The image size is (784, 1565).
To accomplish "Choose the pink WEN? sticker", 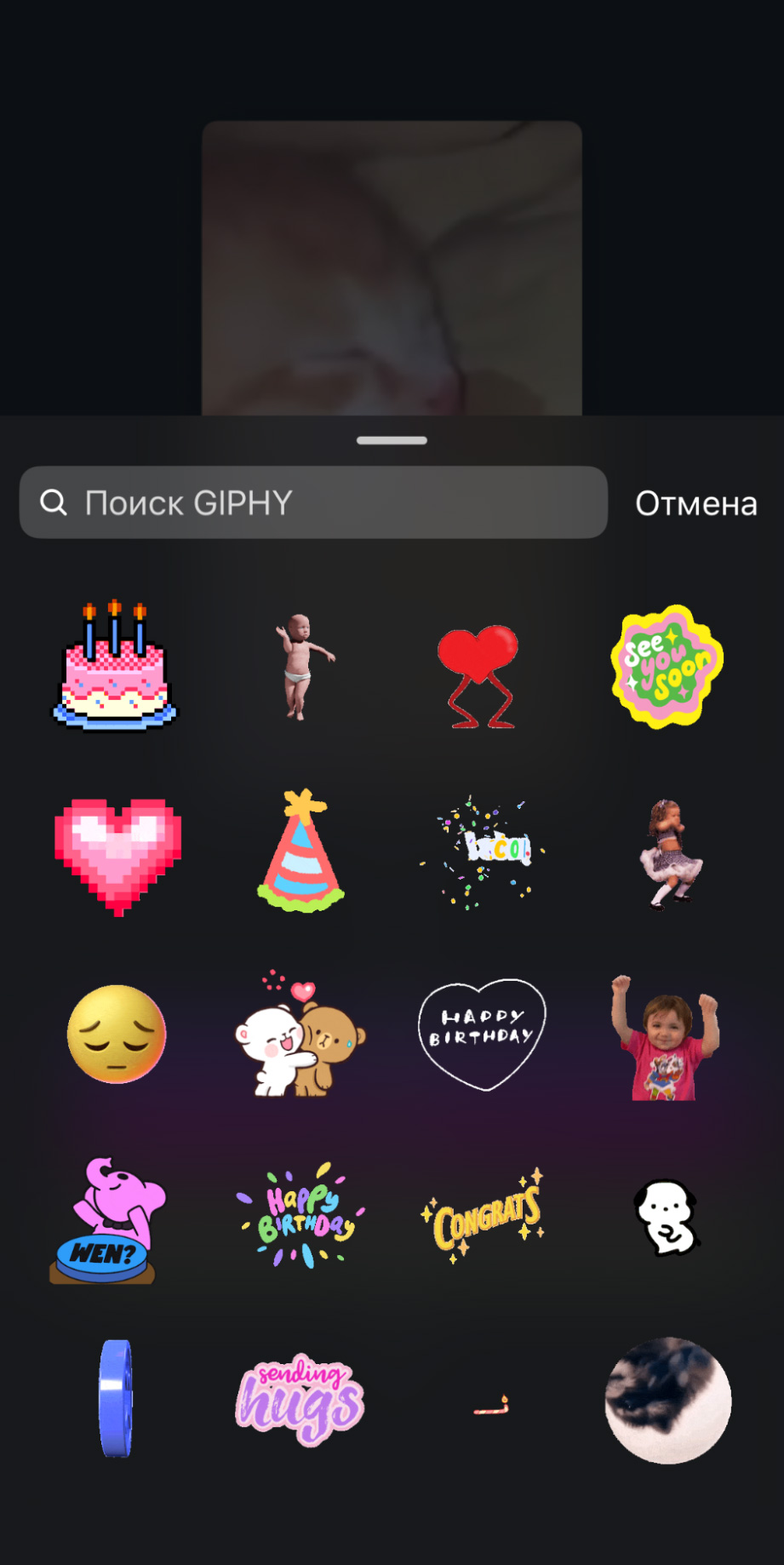I will pyautogui.click(x=107, y=1220).
